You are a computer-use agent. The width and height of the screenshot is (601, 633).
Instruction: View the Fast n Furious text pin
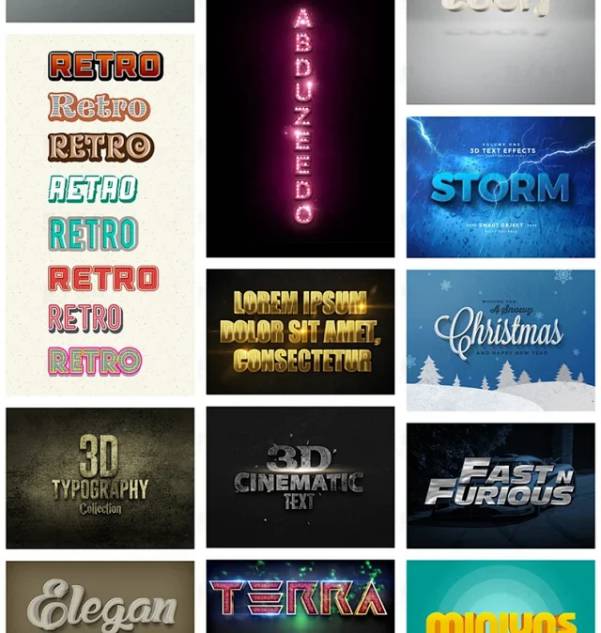pyautogui.click(x=500, y=485)
